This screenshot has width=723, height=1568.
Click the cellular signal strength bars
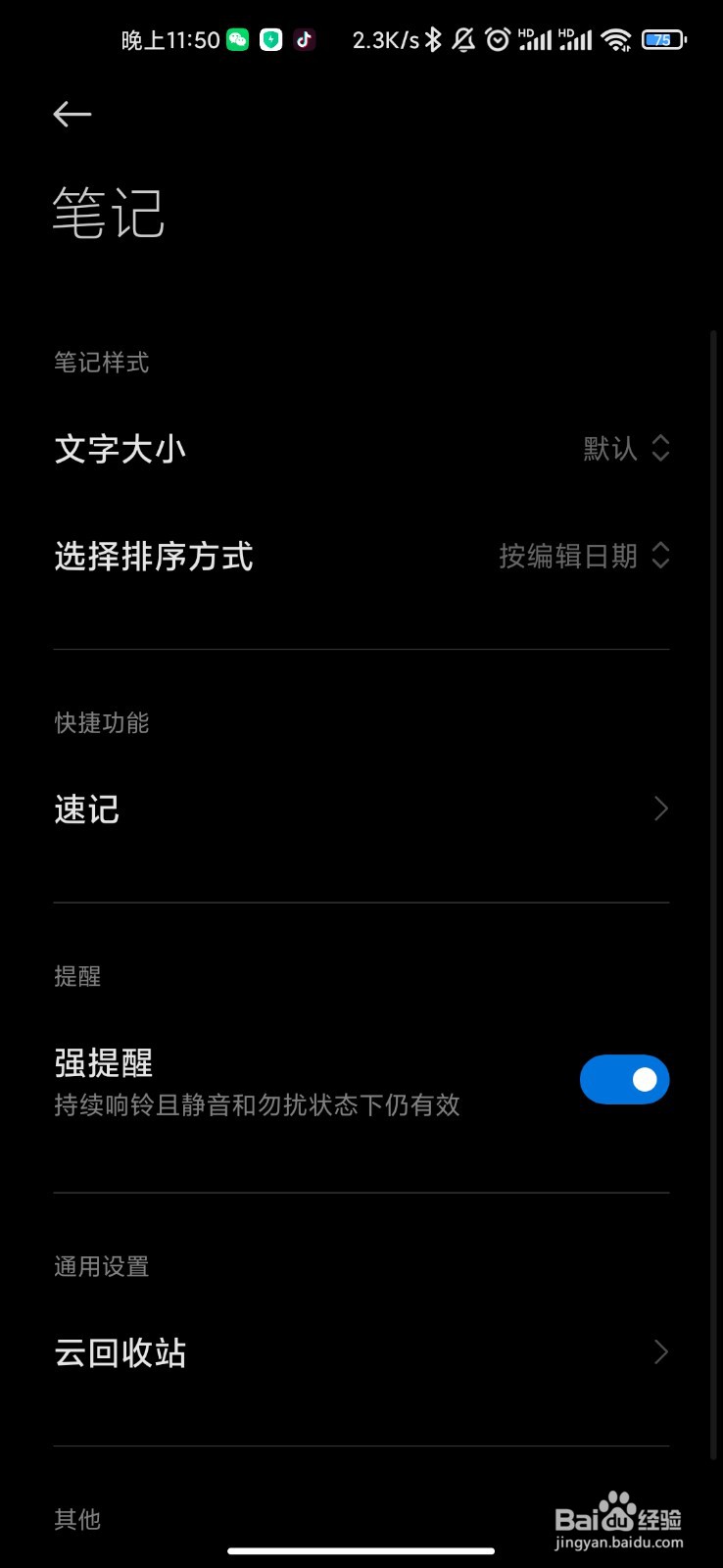tap(534, 39)
